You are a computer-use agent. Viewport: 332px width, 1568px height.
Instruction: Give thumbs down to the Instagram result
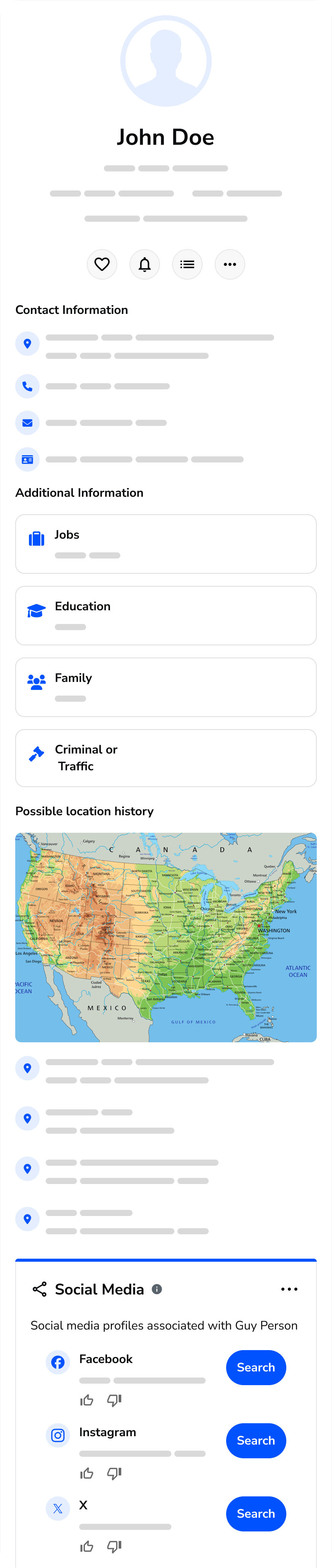tap(114, 1474)
